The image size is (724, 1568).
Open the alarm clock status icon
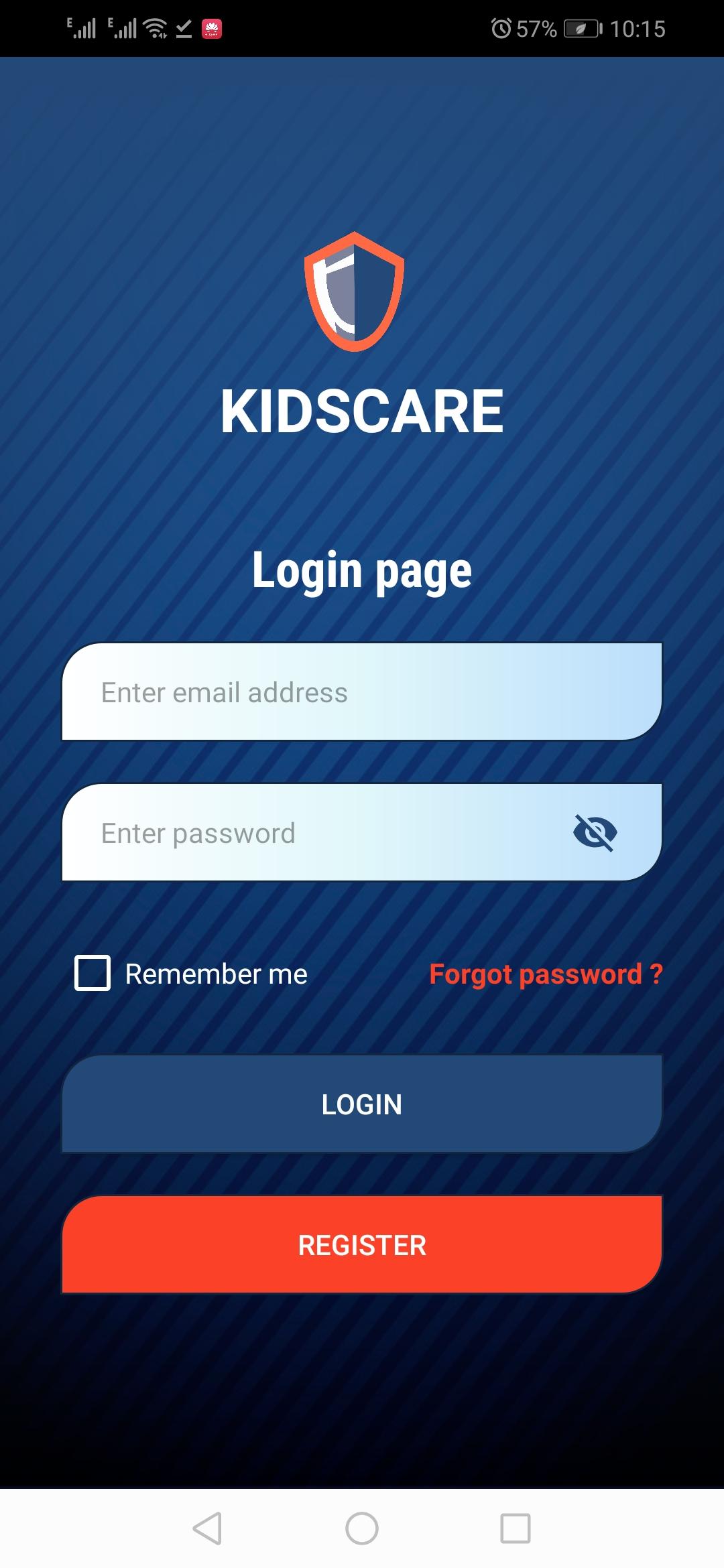[x=501, y=28]
